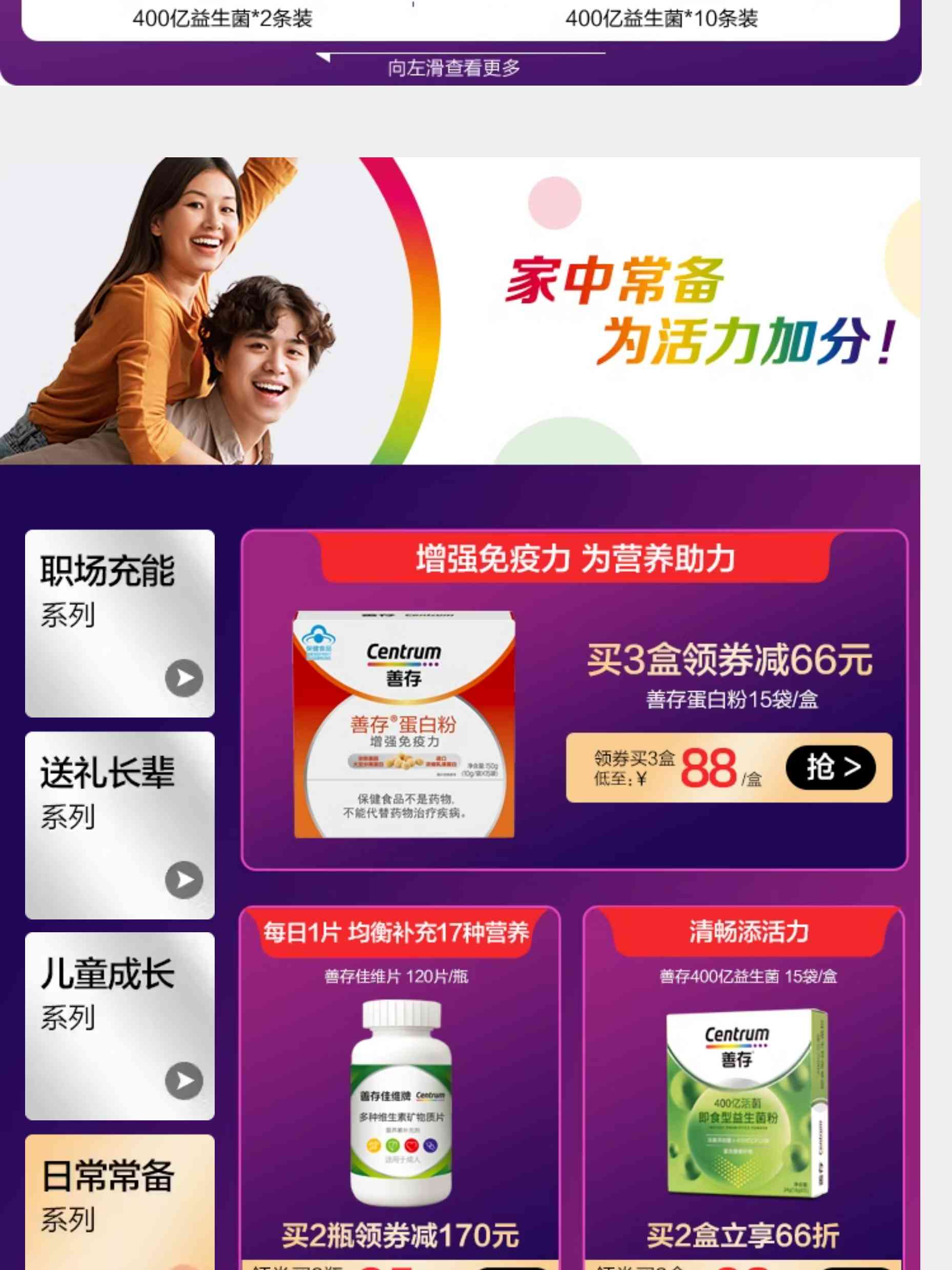952x1270 pixels.
Task: Open the 善存蛋白粉 15袋/盒 product card
Action: [405, 724]
